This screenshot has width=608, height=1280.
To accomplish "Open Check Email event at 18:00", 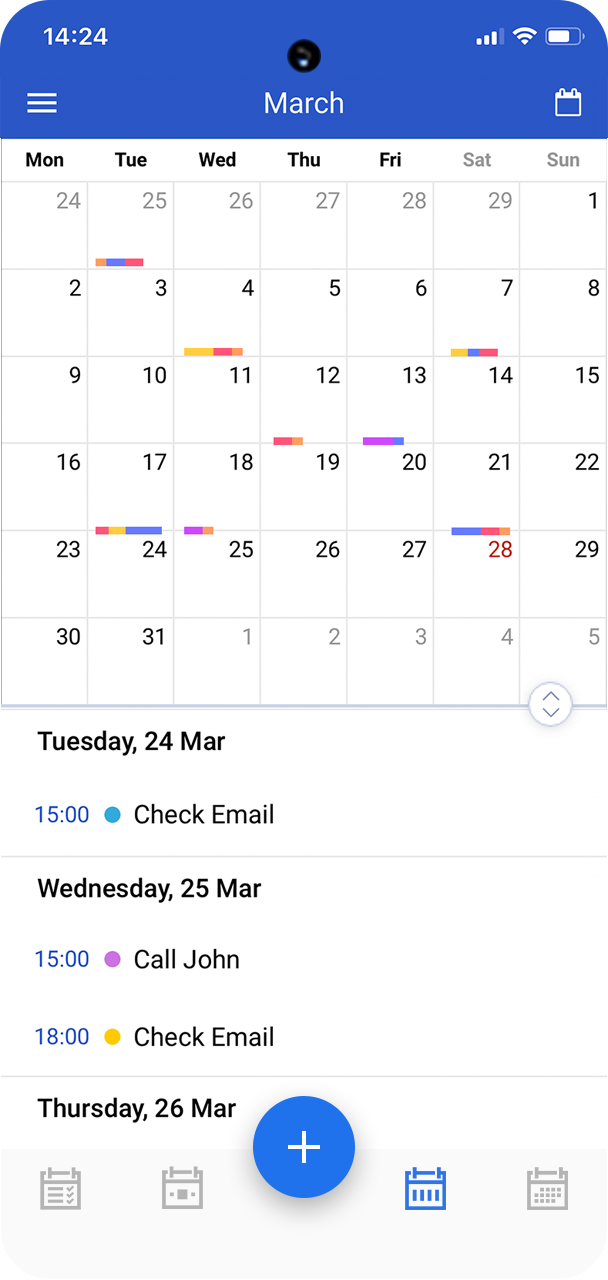I will (203, 1037).
